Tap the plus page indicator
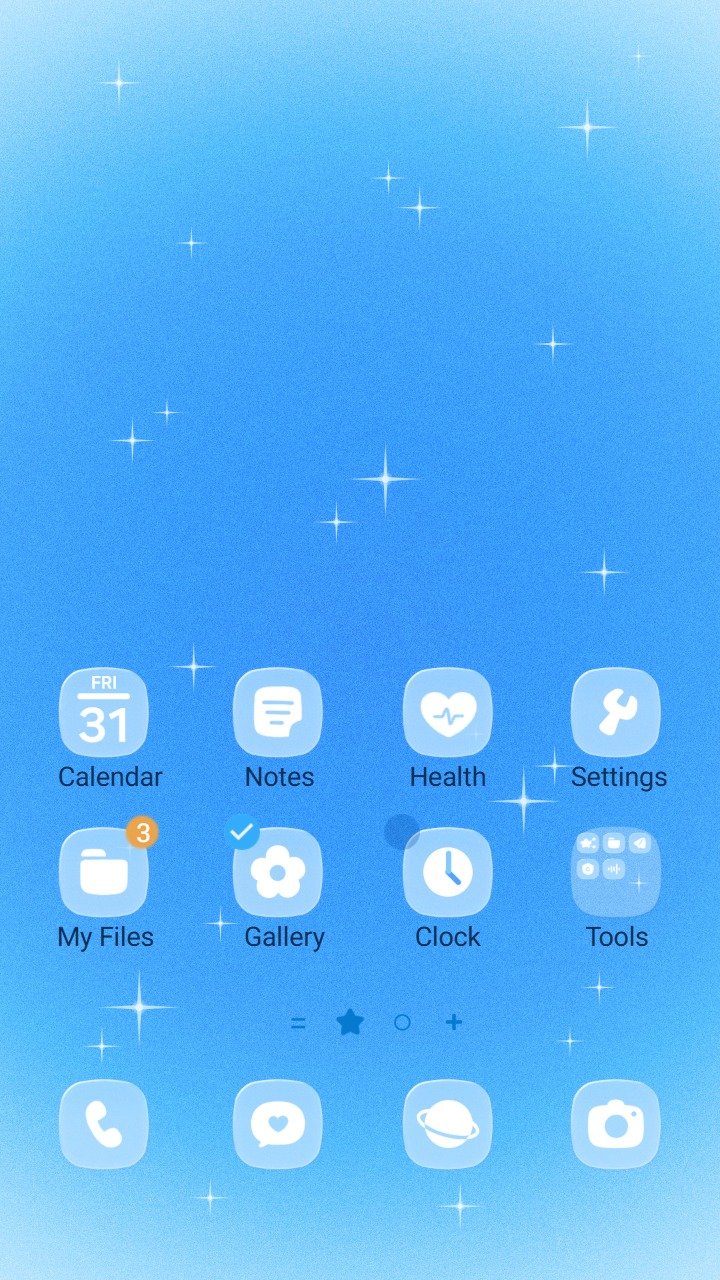This screenshot has height=1280, width=720. pos(454,1022)
